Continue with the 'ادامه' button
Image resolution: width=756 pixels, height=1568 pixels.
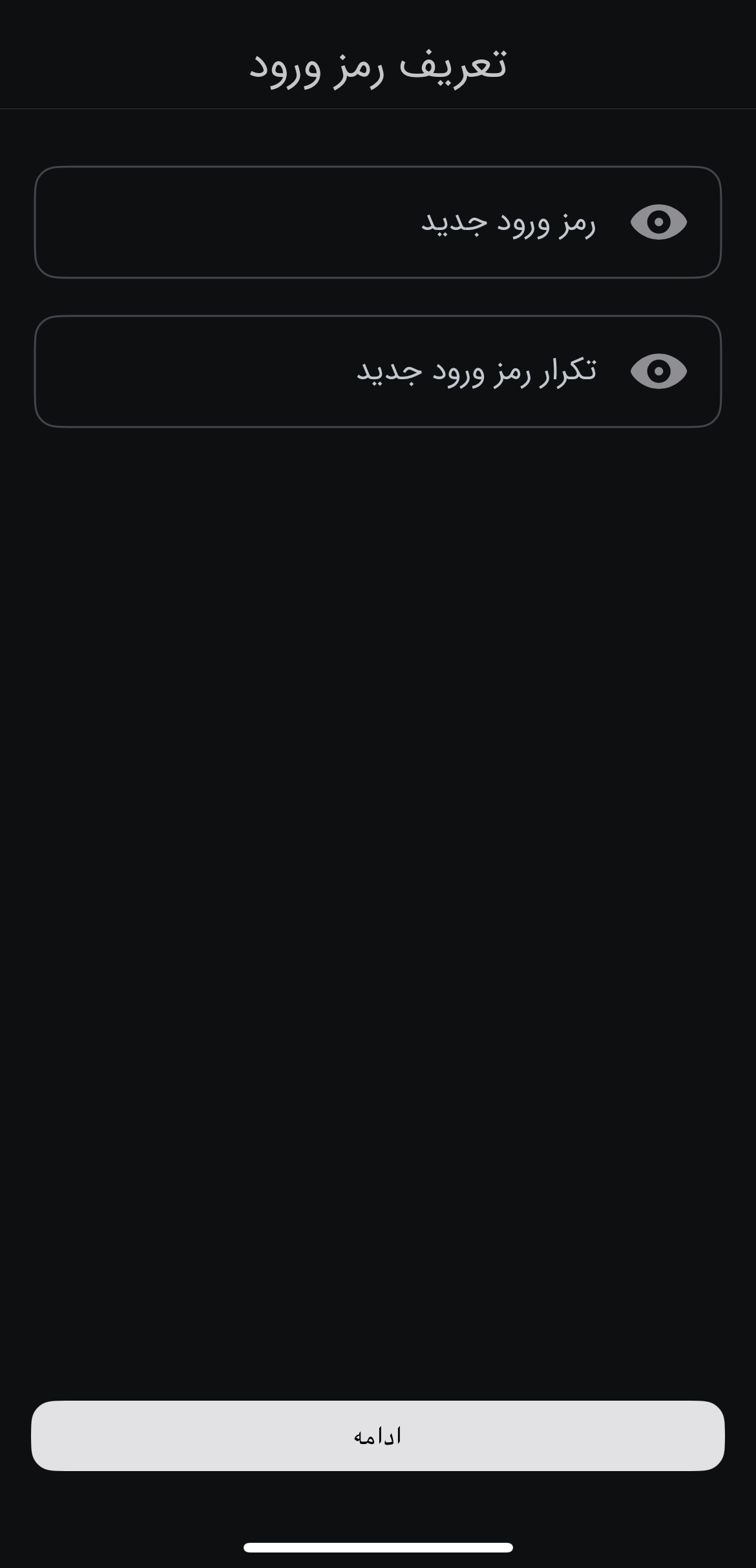[x=377, y=1436]
